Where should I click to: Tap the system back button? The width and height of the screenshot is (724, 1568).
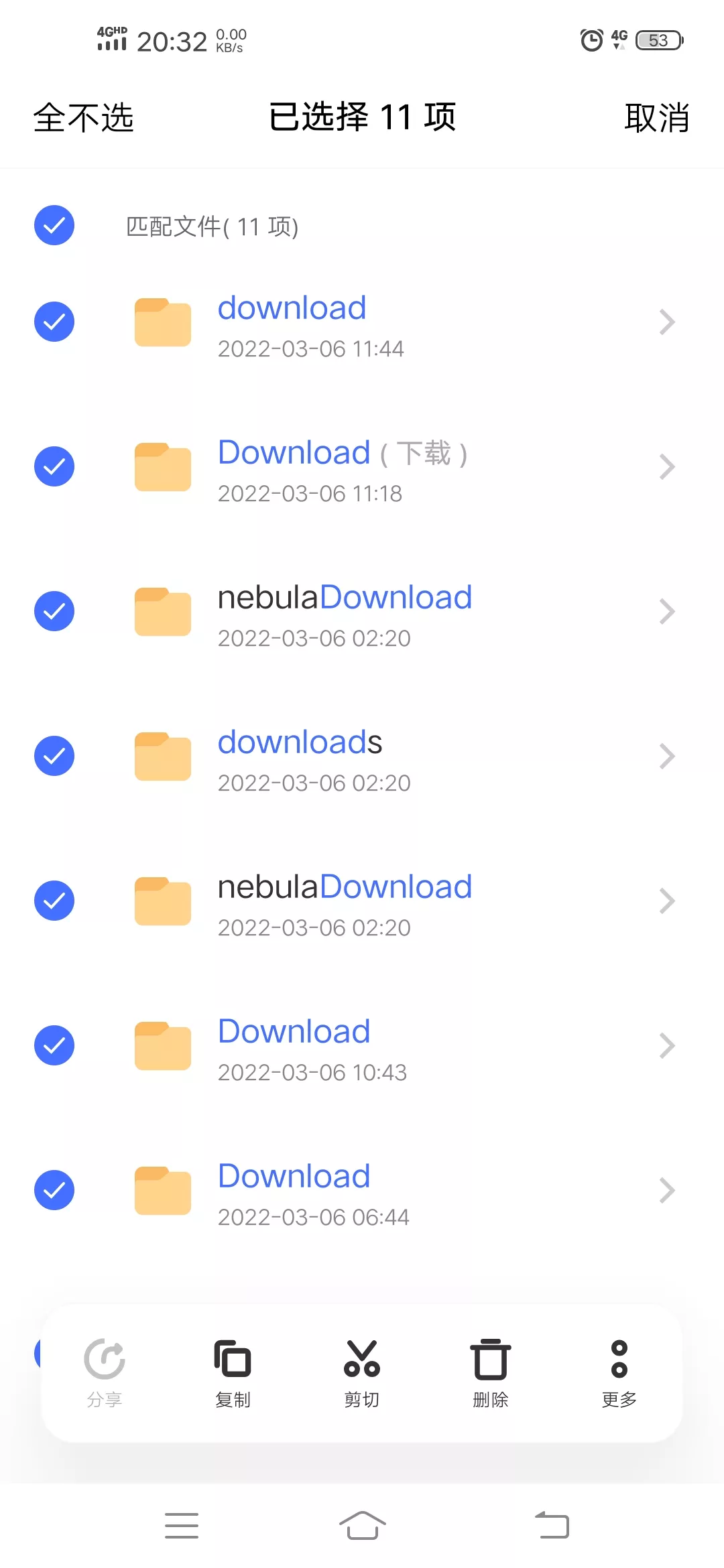point(552,1526)
